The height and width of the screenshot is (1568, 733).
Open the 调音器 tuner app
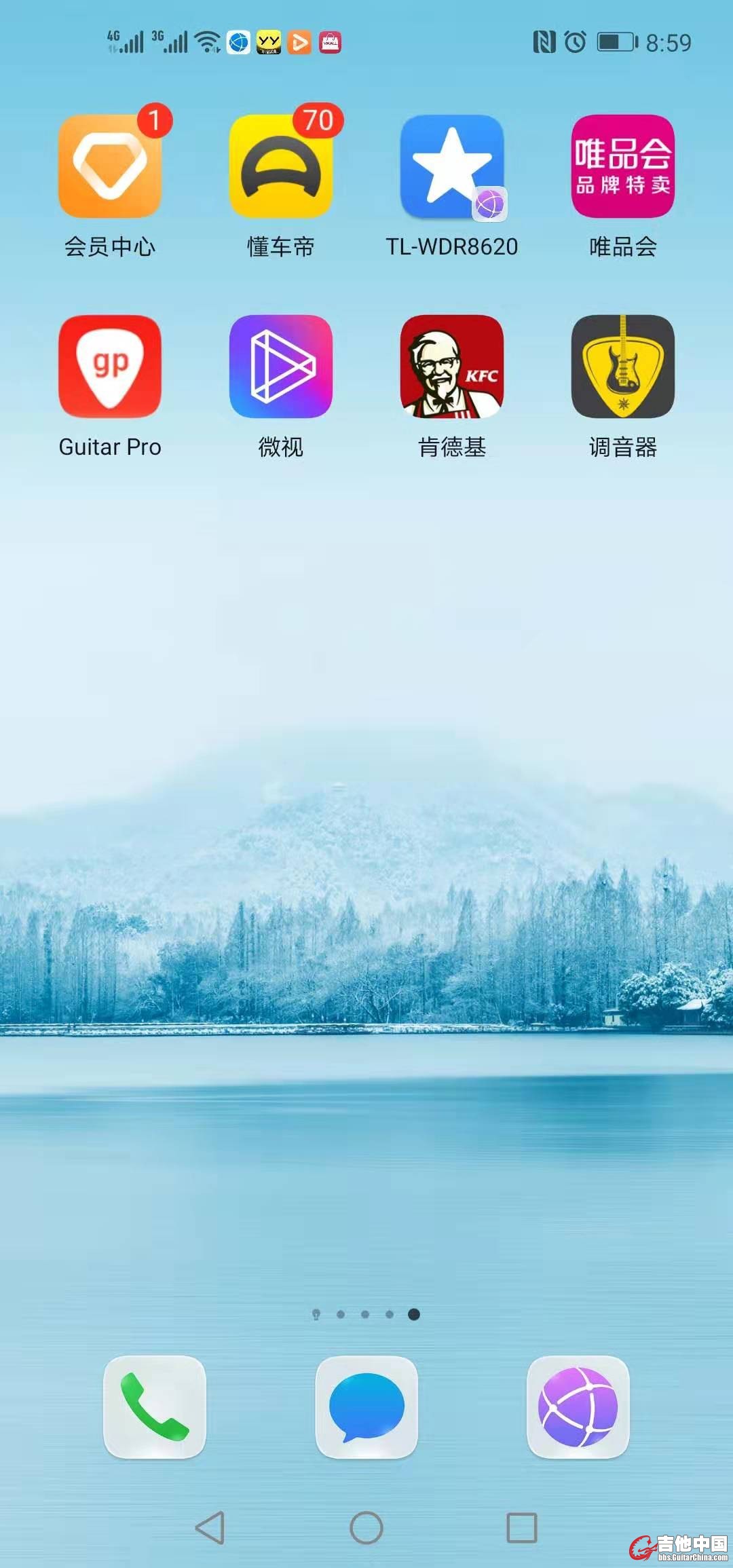[x=622, y=367]
